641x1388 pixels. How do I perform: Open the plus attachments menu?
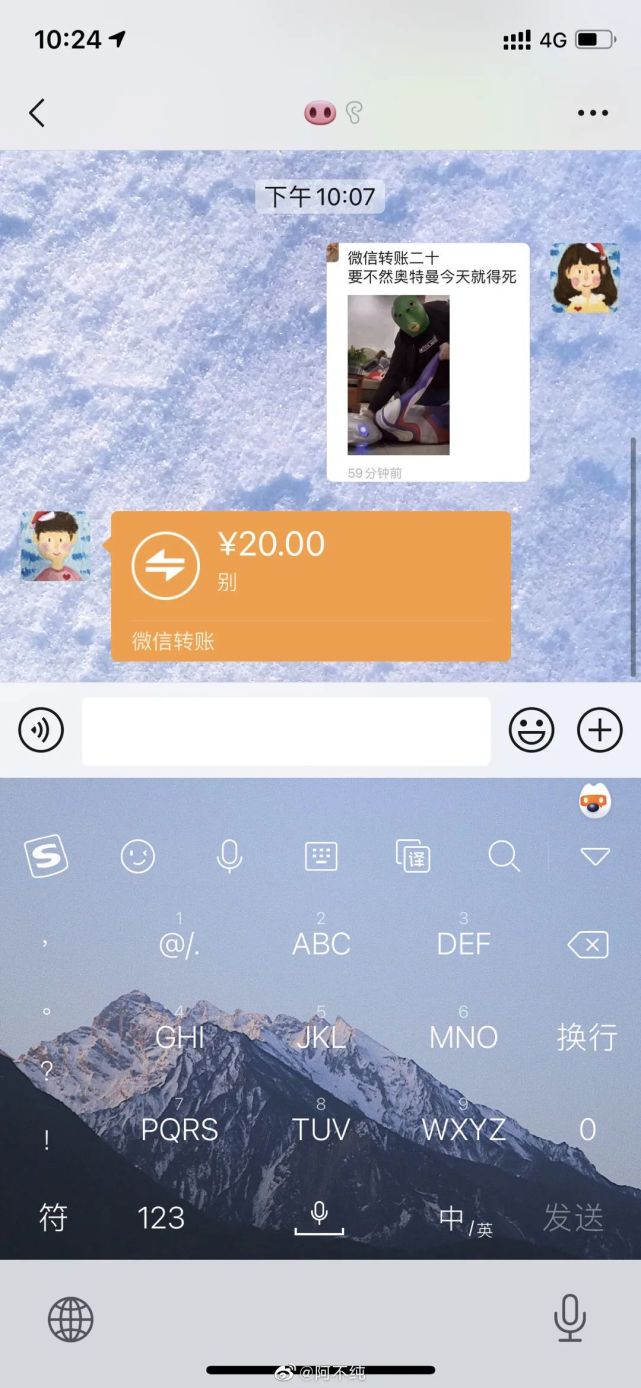599,731
